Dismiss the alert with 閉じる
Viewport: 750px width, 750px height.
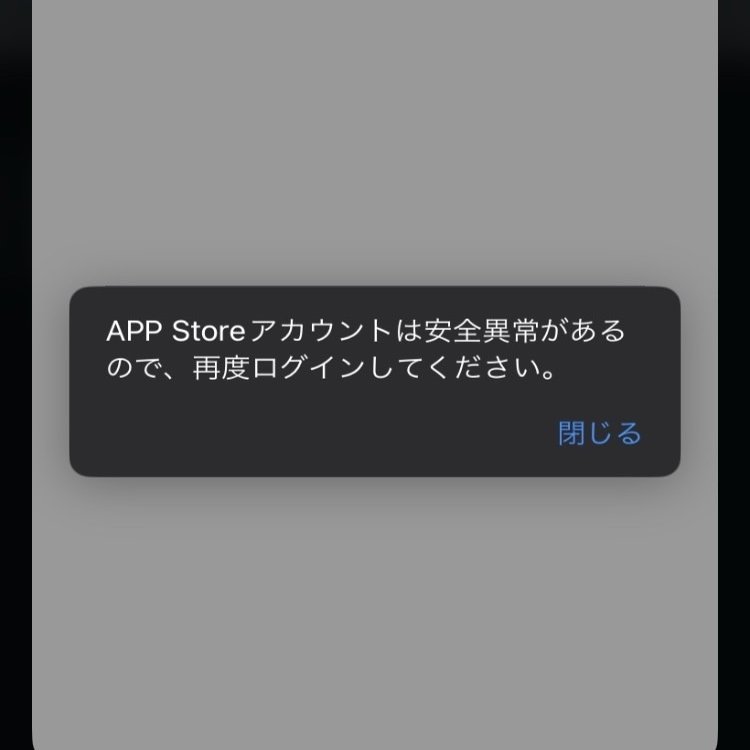coord(599,433)
